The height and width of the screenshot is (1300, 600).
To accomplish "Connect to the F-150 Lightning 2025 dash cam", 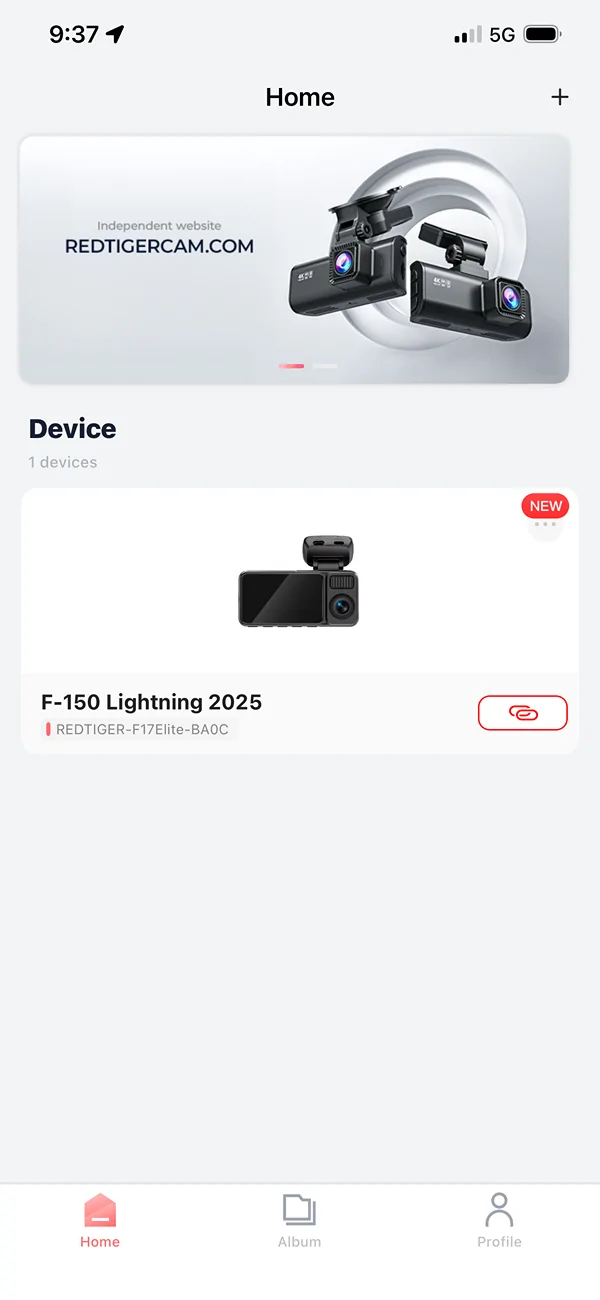I will (522, 713).
